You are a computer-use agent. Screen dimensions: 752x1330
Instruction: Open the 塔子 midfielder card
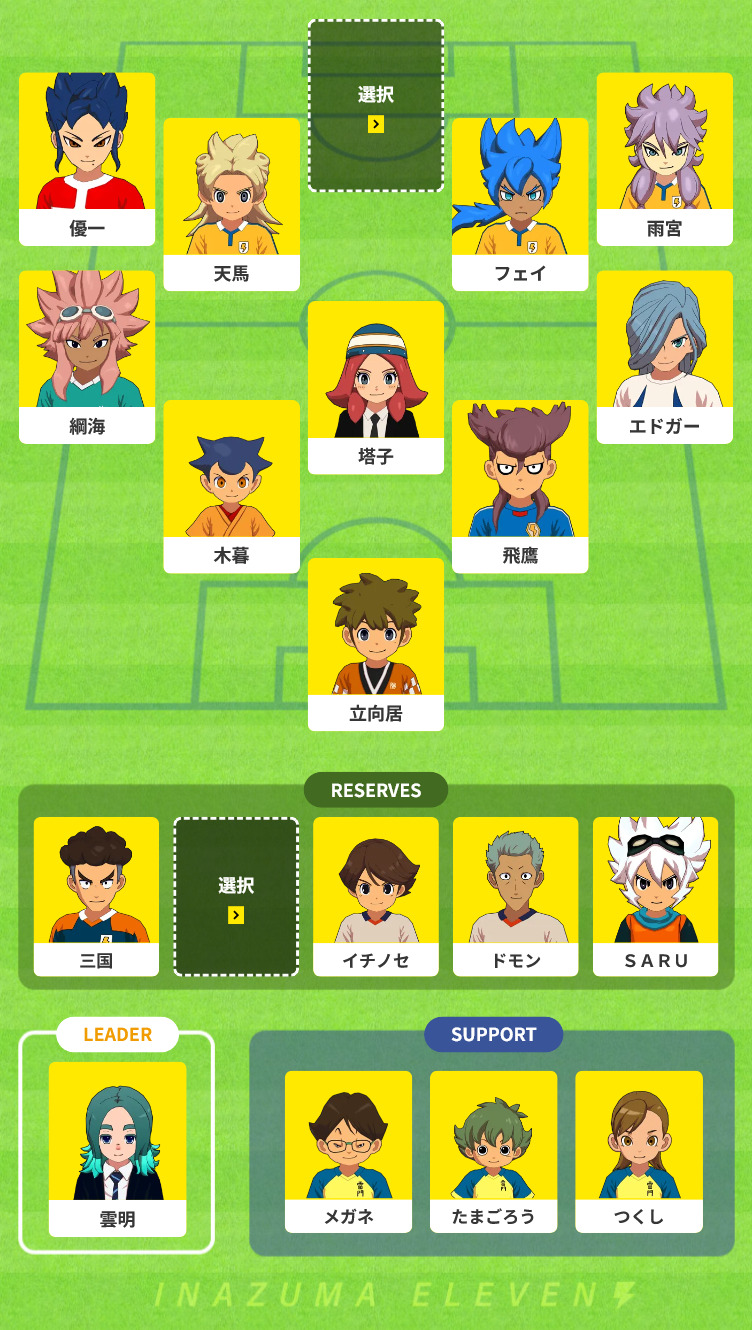376,388
